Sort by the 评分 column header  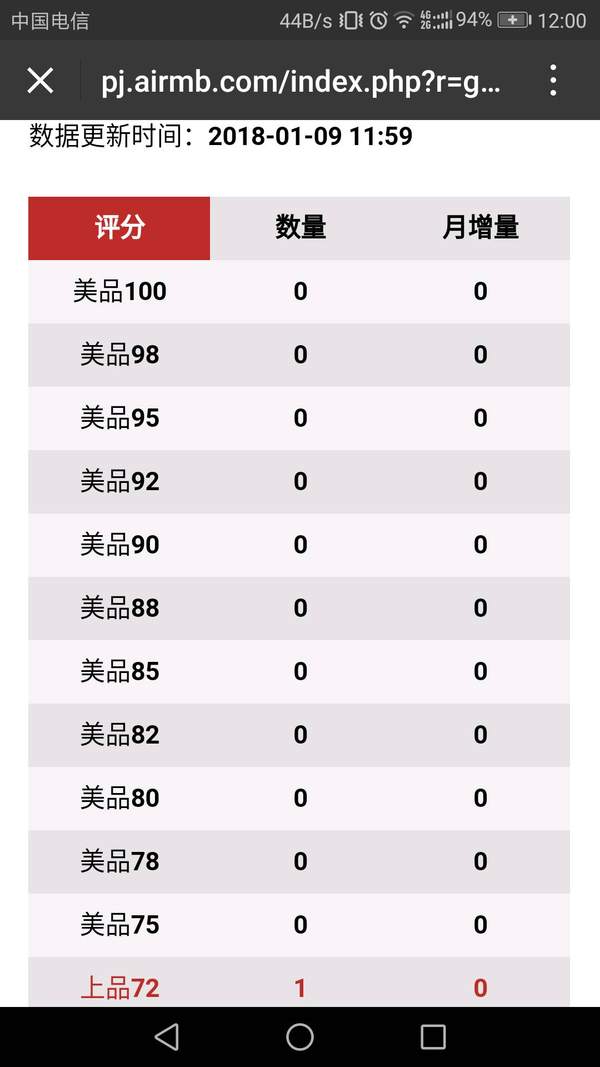119,228
